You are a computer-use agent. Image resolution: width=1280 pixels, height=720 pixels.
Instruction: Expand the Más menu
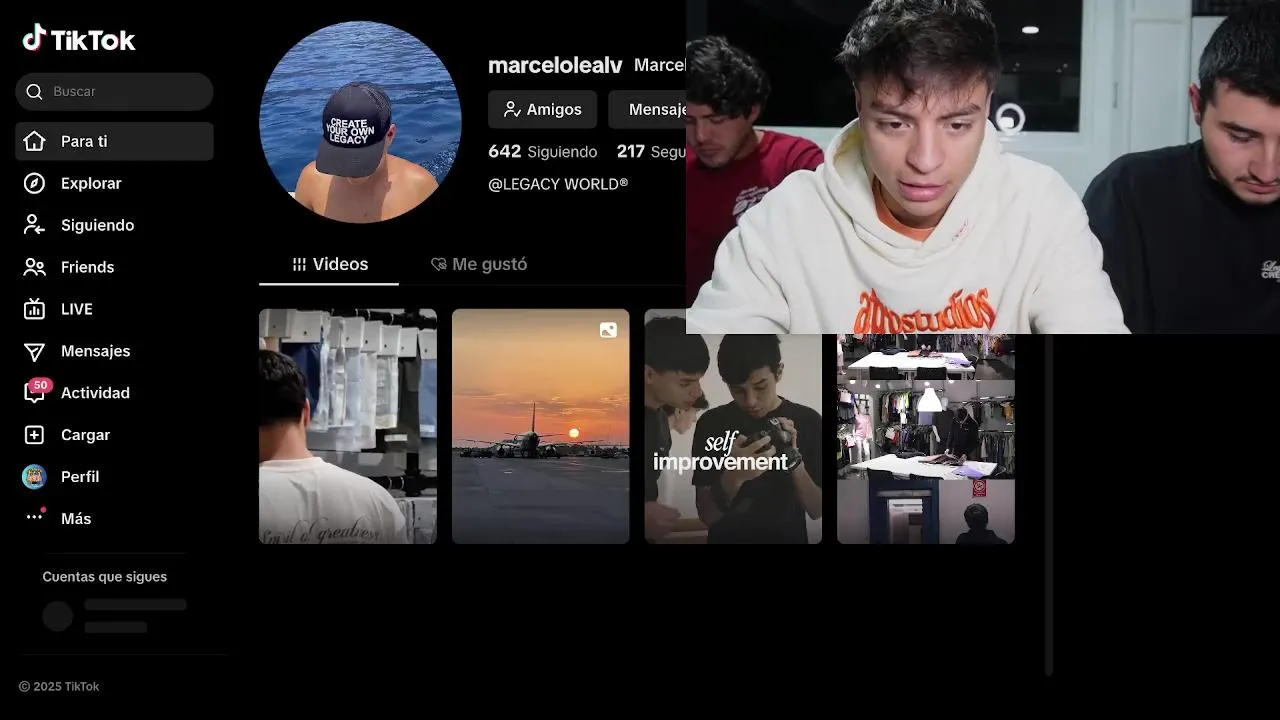(x=75, y=519)
